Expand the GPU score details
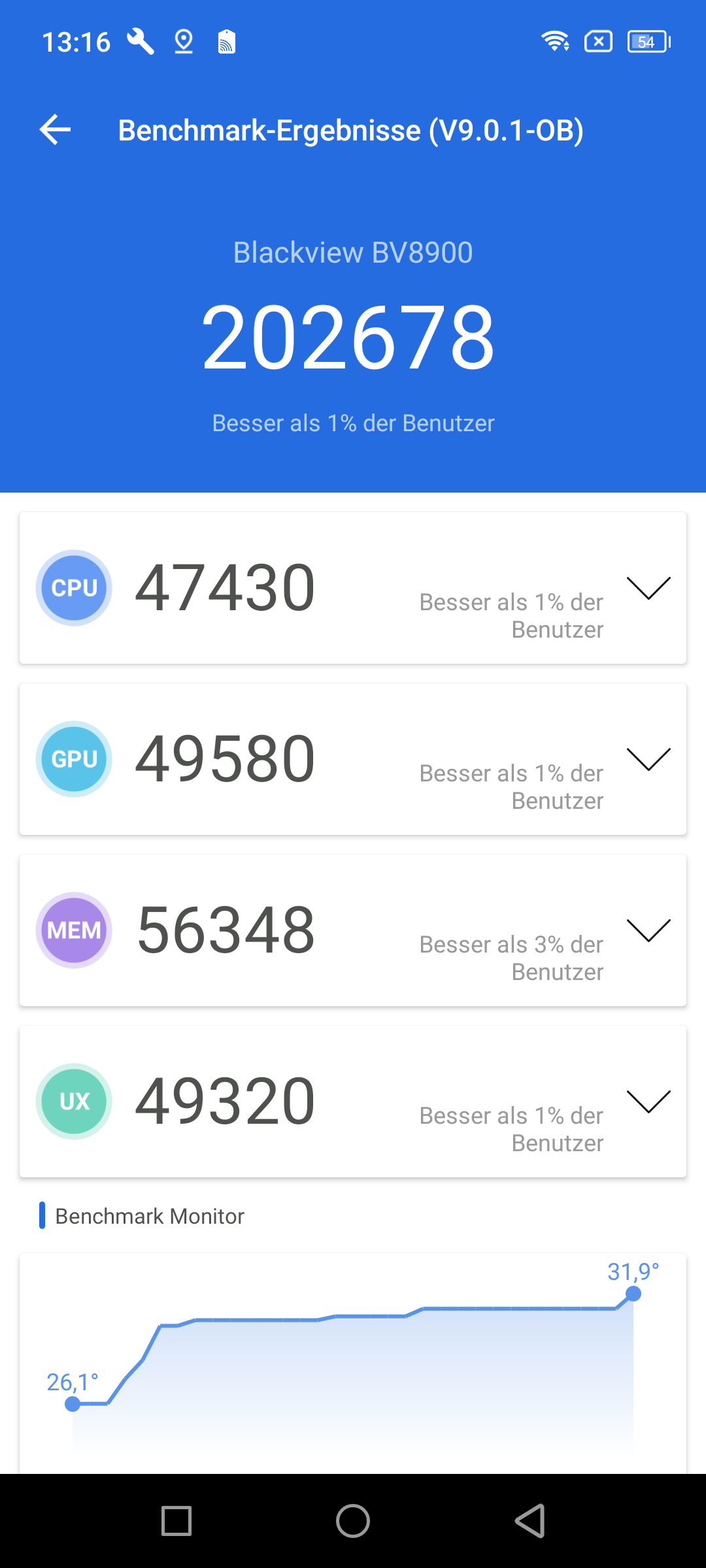 648,759
